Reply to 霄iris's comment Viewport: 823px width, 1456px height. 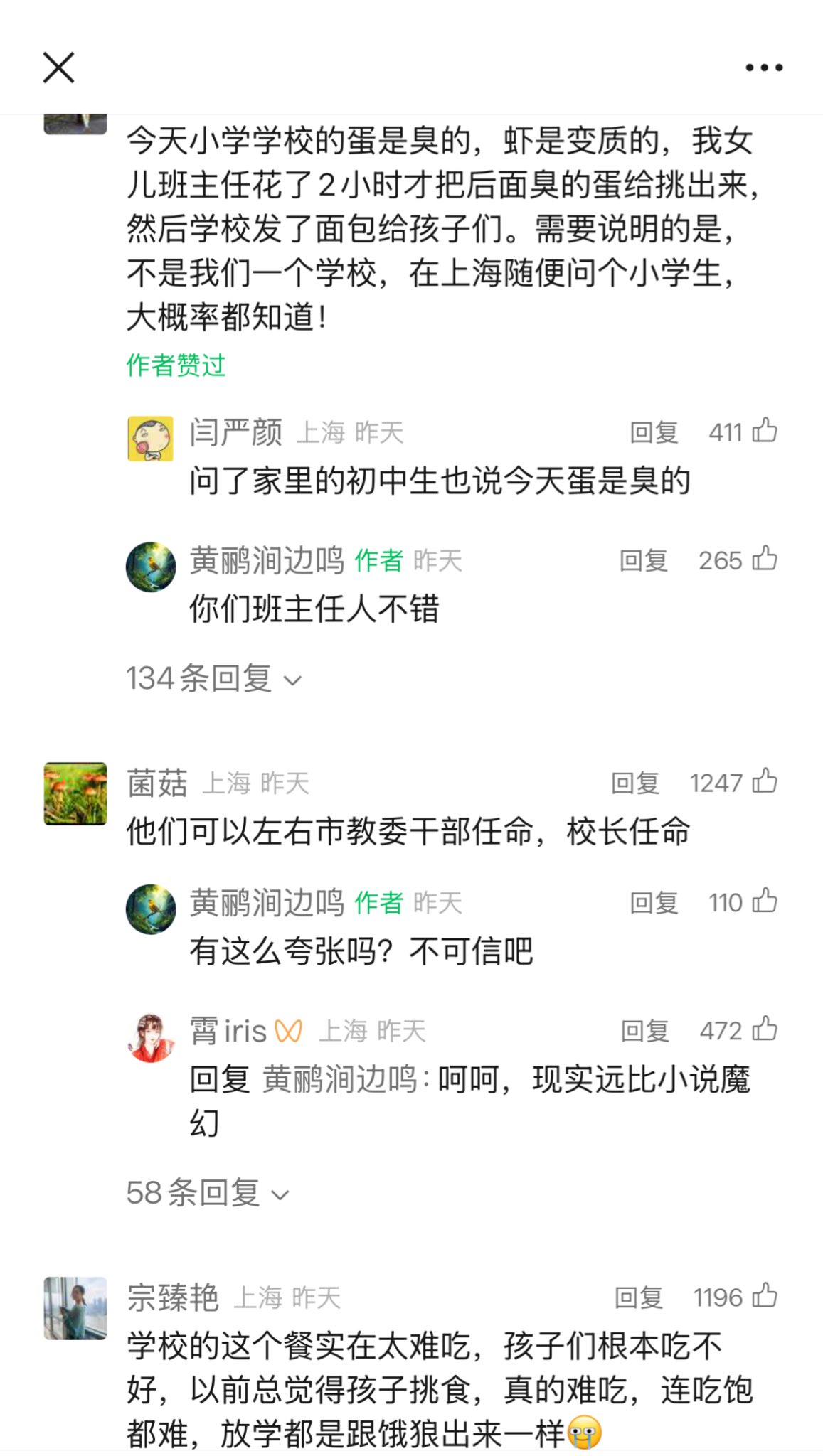[645, 1032]
